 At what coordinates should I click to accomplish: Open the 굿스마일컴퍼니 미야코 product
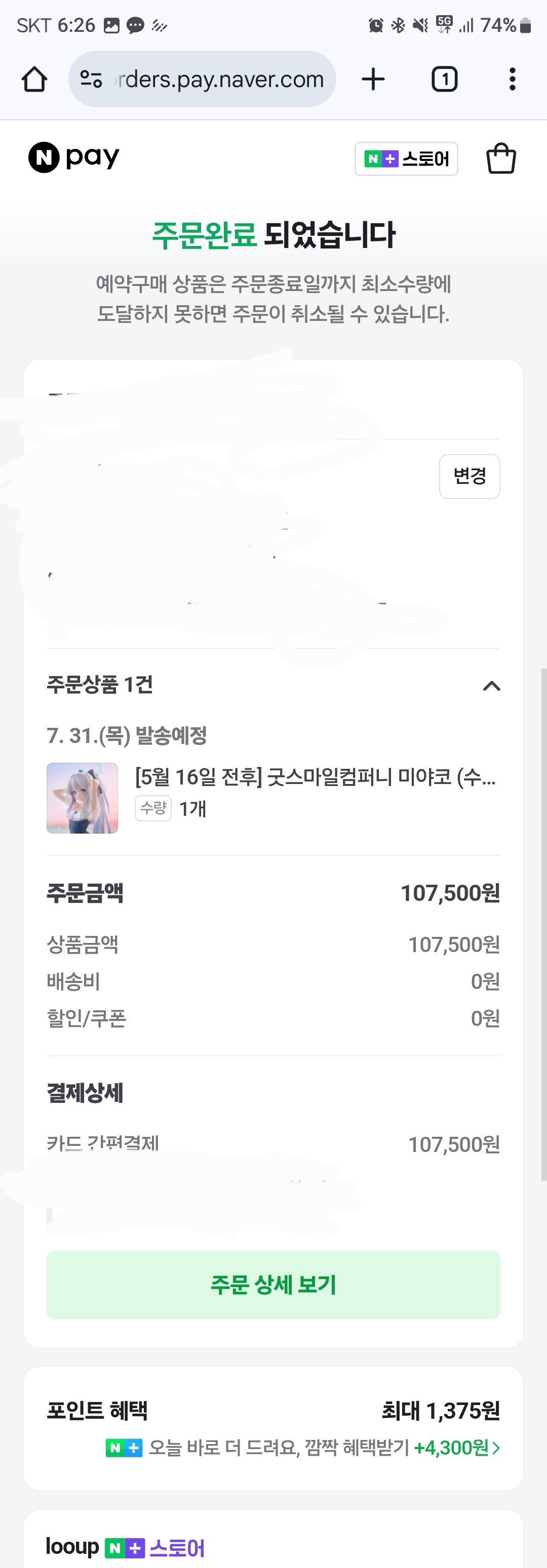pyautogui.click(x=315, y=777)
